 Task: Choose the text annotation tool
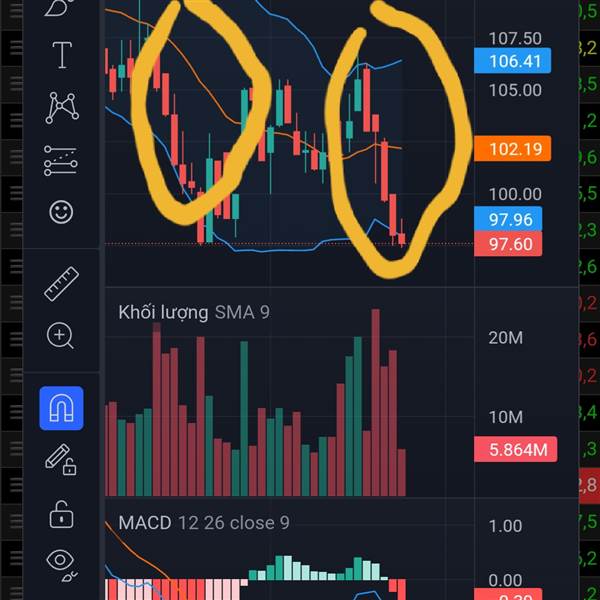[x=61, y=55]
